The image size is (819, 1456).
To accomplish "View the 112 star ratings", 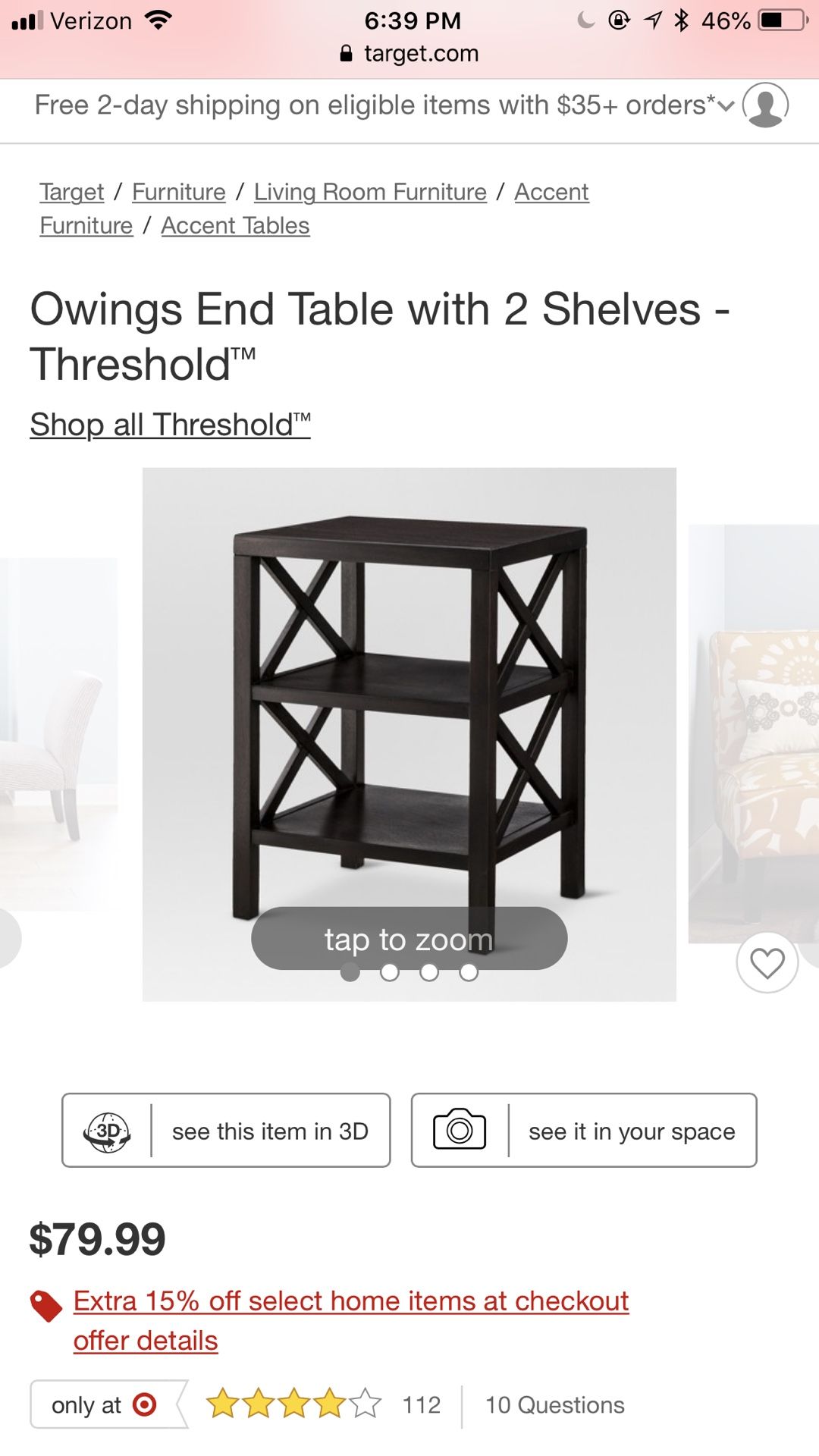I will tap(324, 1404).
